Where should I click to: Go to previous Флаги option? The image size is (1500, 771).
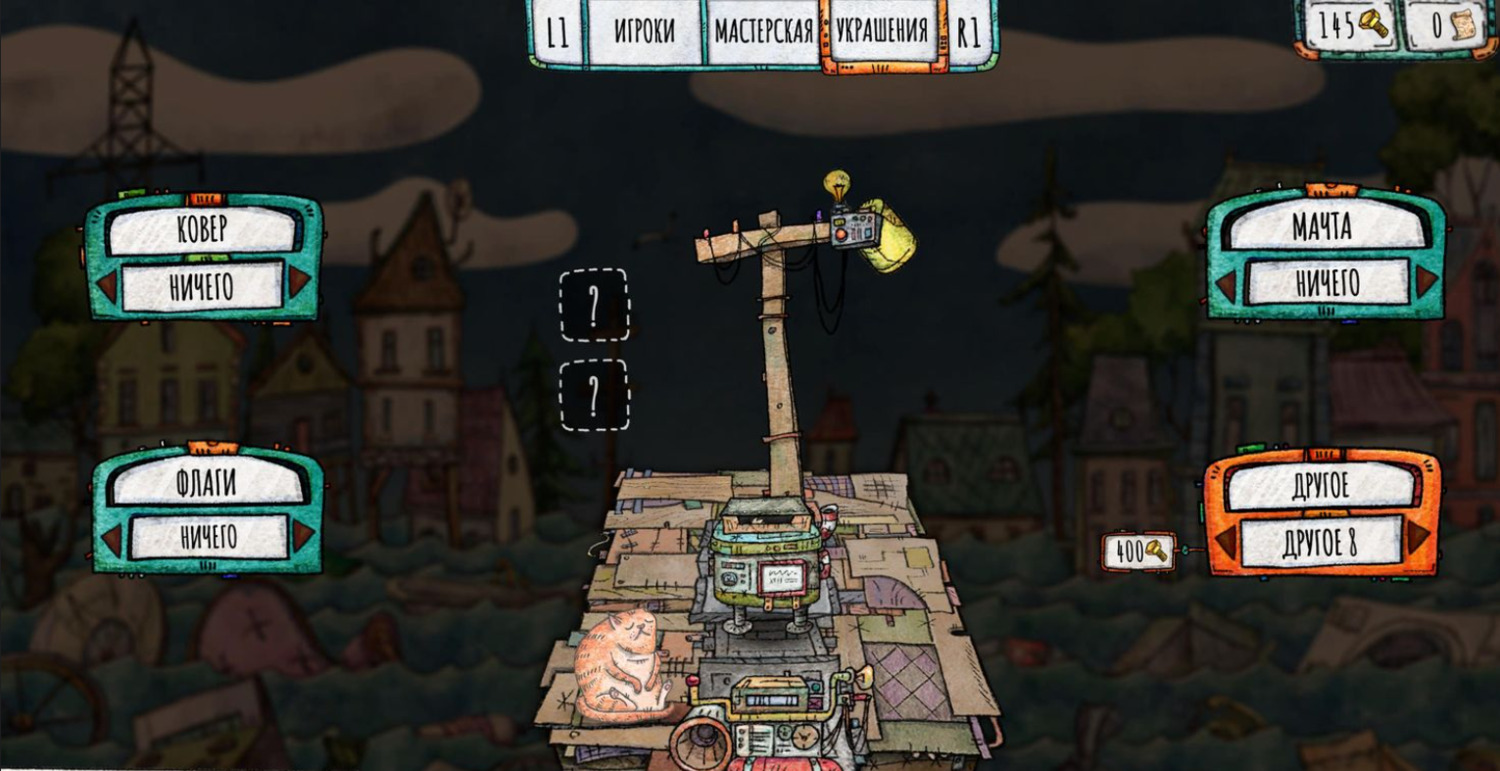tap(113, 538)
